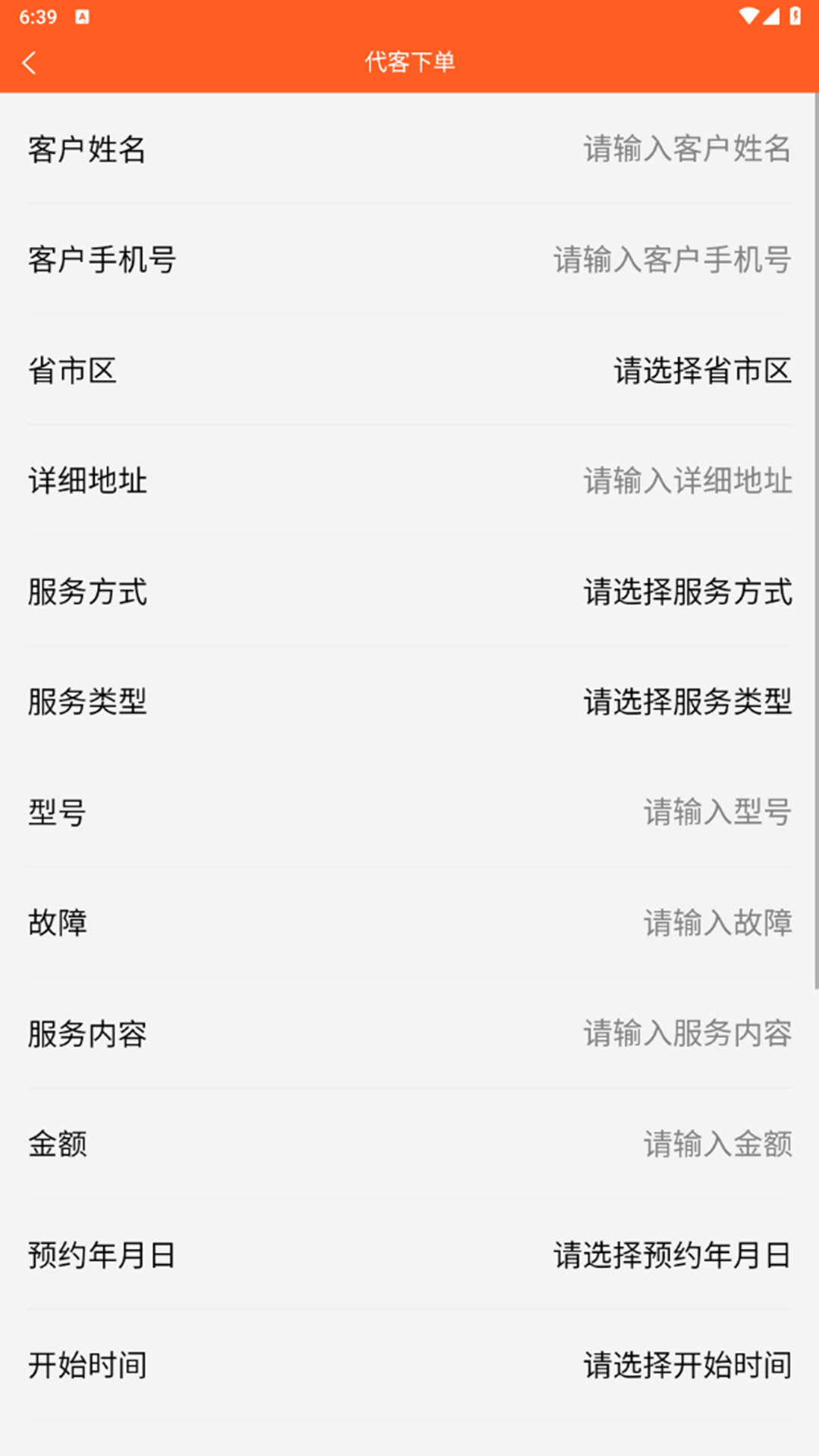This screenshot has height=1456, width=819.
Task: Go back from the 代客下单 page
Action: coord(30,62)
